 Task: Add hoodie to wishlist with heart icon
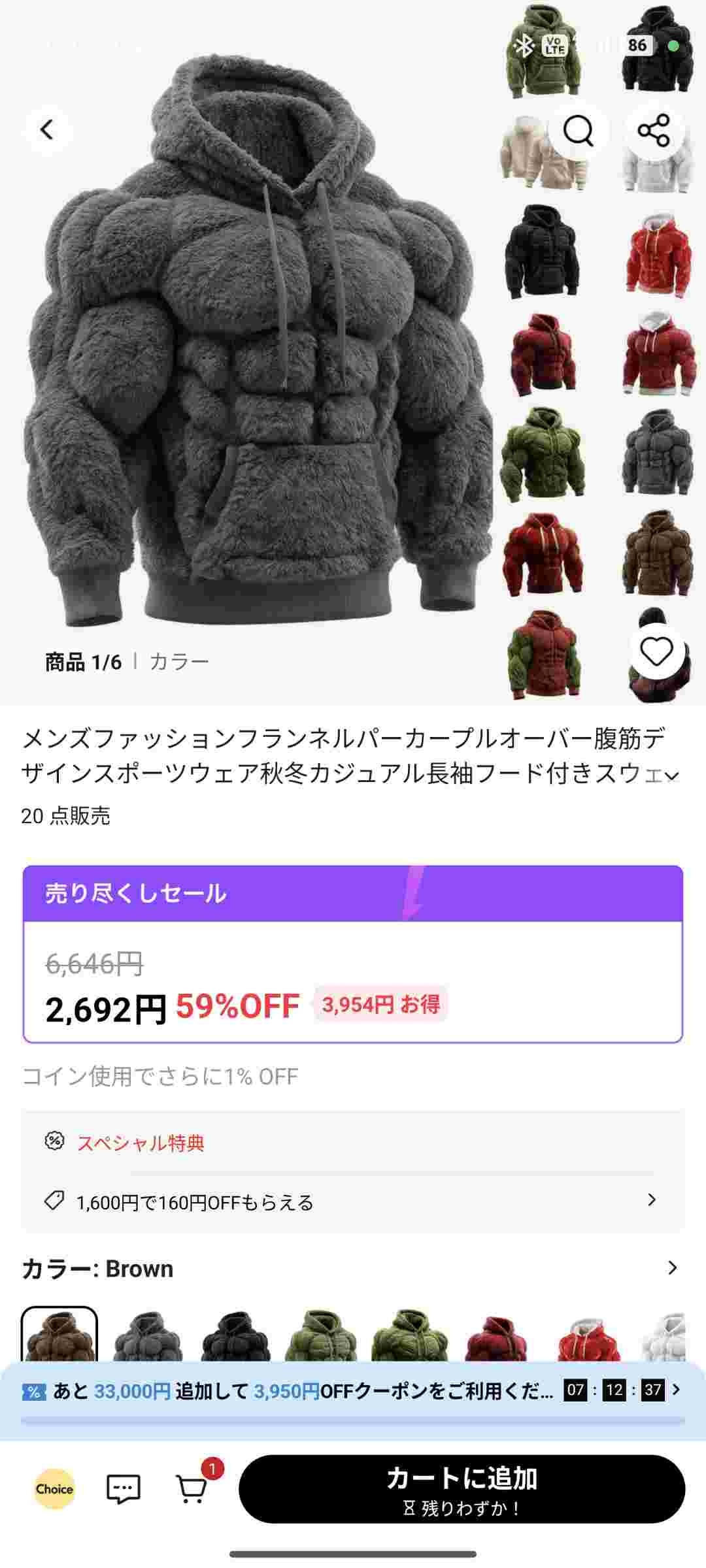click(x=656, y=651)
